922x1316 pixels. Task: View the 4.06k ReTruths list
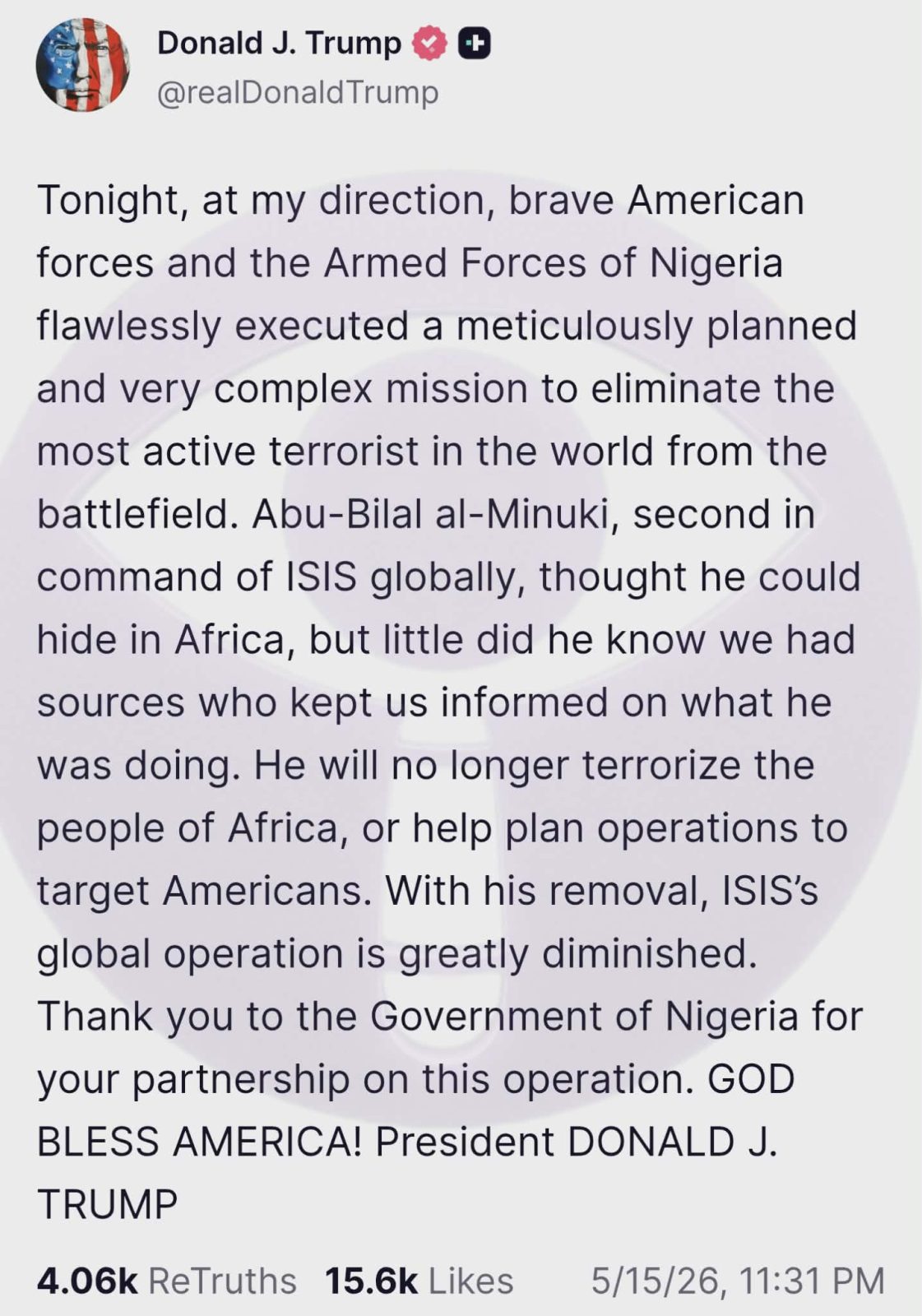point(167,1281)
